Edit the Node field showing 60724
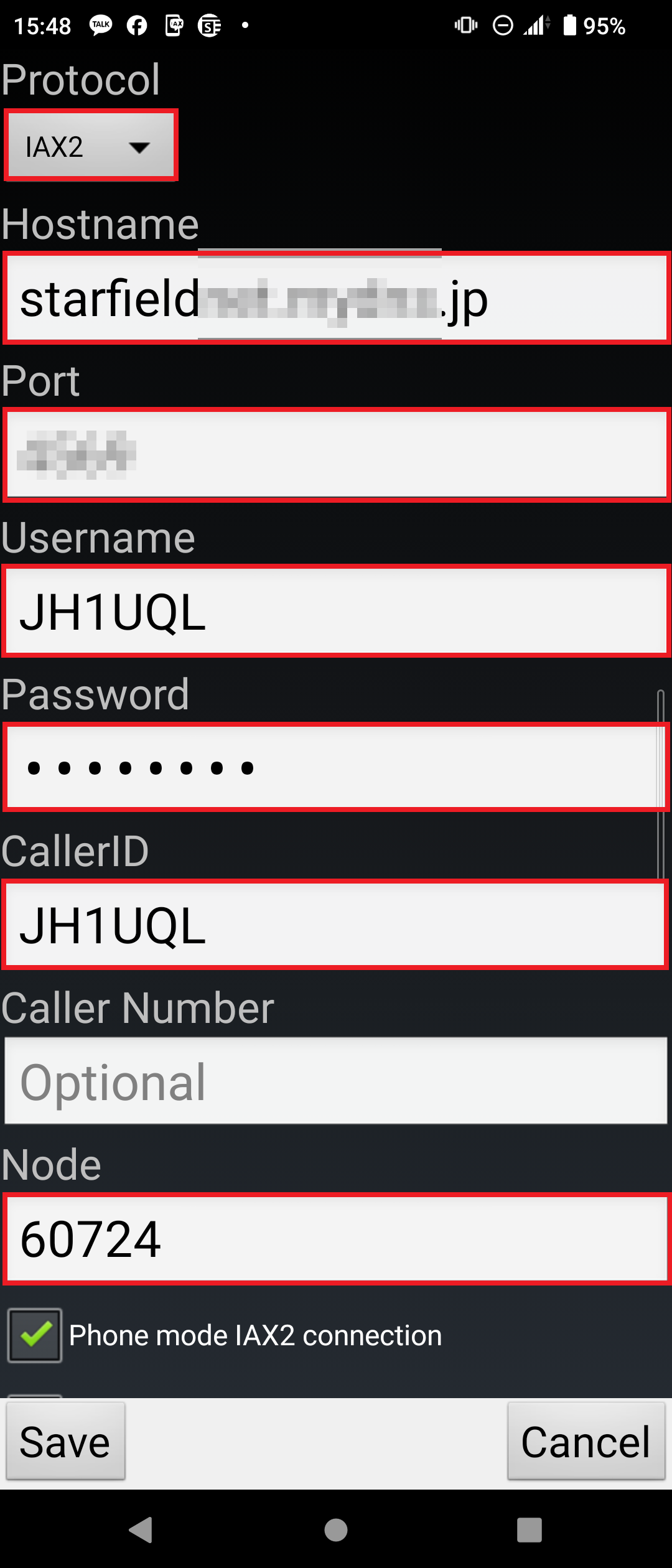The width and height of the screenshot is (672, 1568). click(336, 1238)
